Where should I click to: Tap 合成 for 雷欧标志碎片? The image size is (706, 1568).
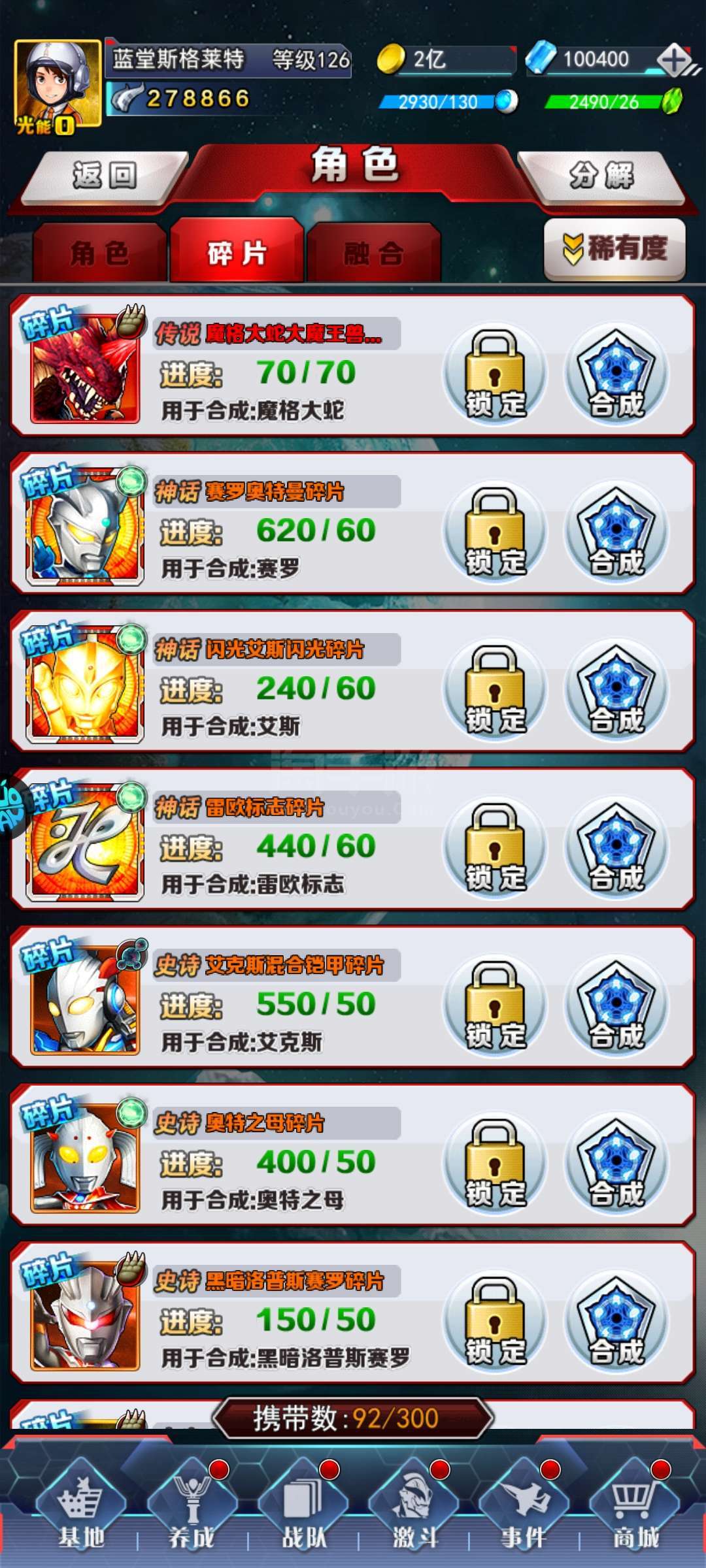[616, 848]
